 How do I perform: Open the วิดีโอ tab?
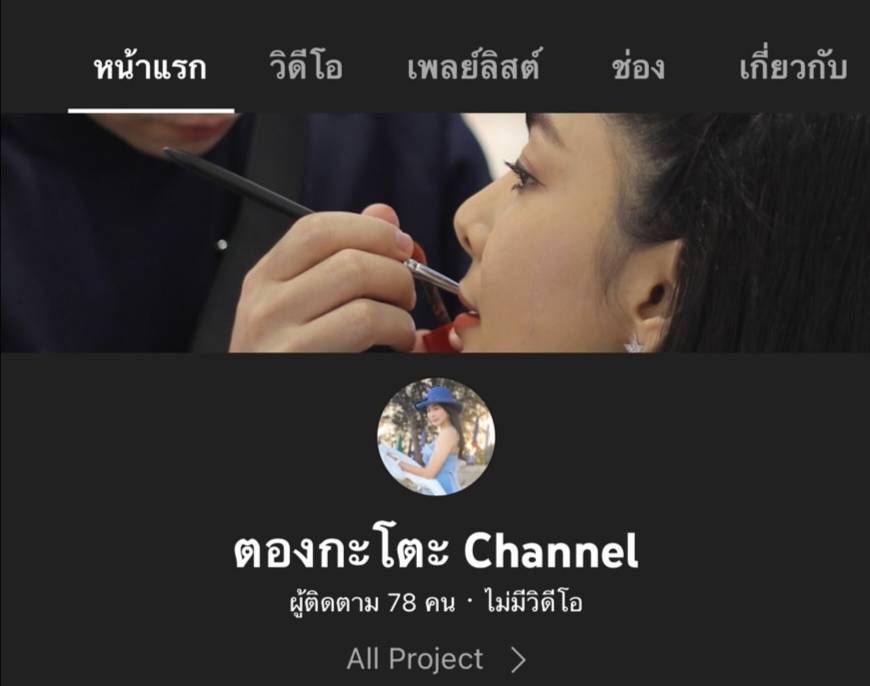point(306,68)
